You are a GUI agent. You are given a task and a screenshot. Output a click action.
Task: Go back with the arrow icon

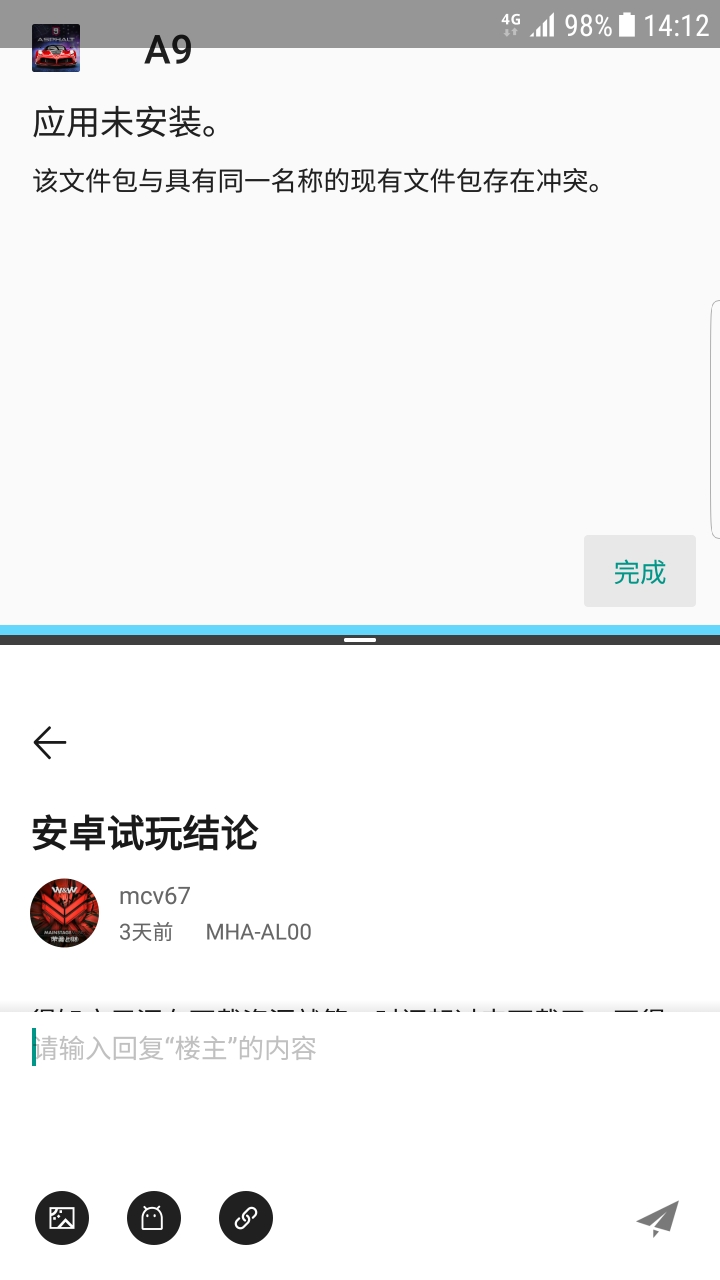pyautogui.click(x=50, y=742)
